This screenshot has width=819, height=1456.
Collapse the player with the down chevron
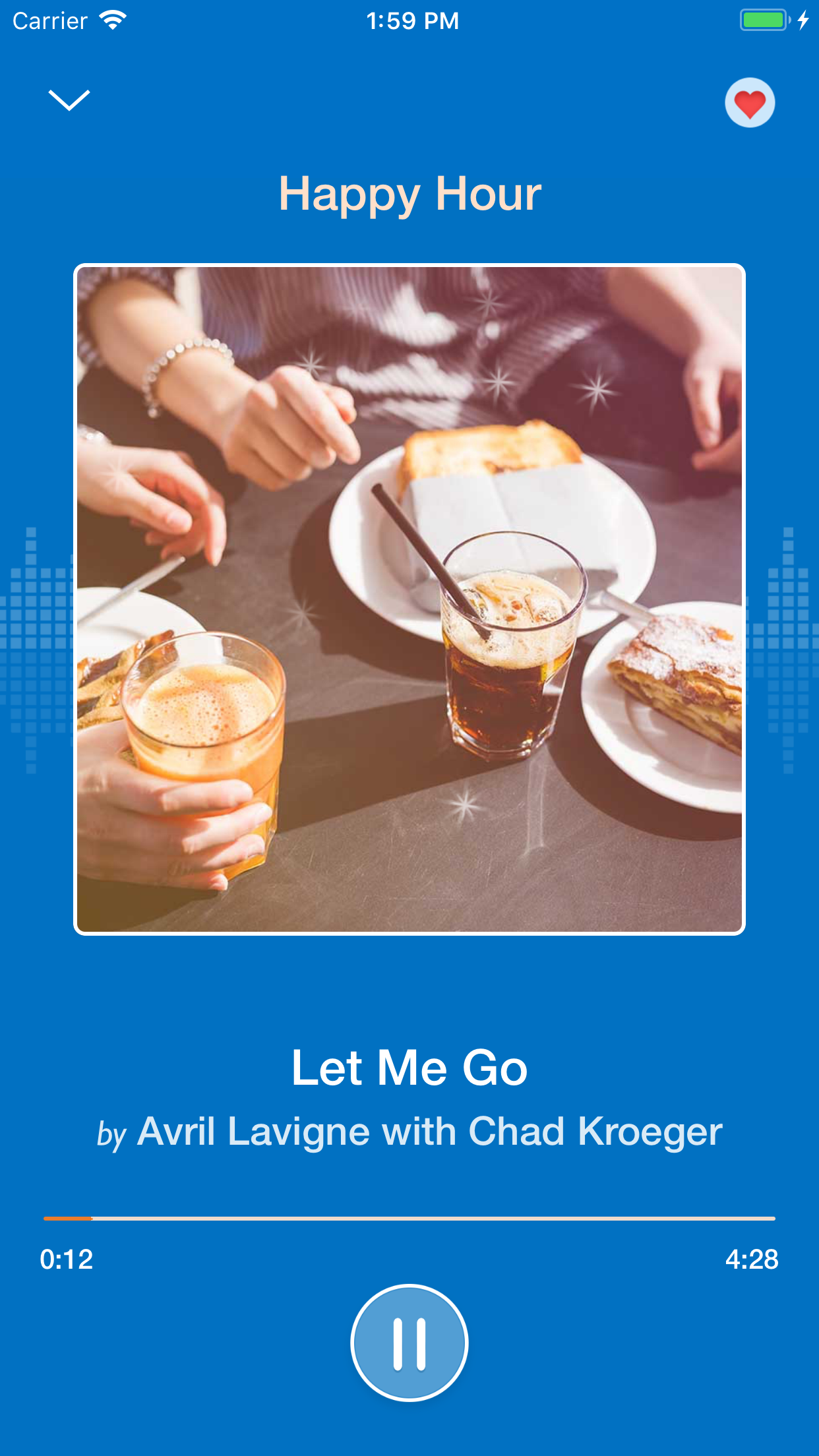[69, 100]
